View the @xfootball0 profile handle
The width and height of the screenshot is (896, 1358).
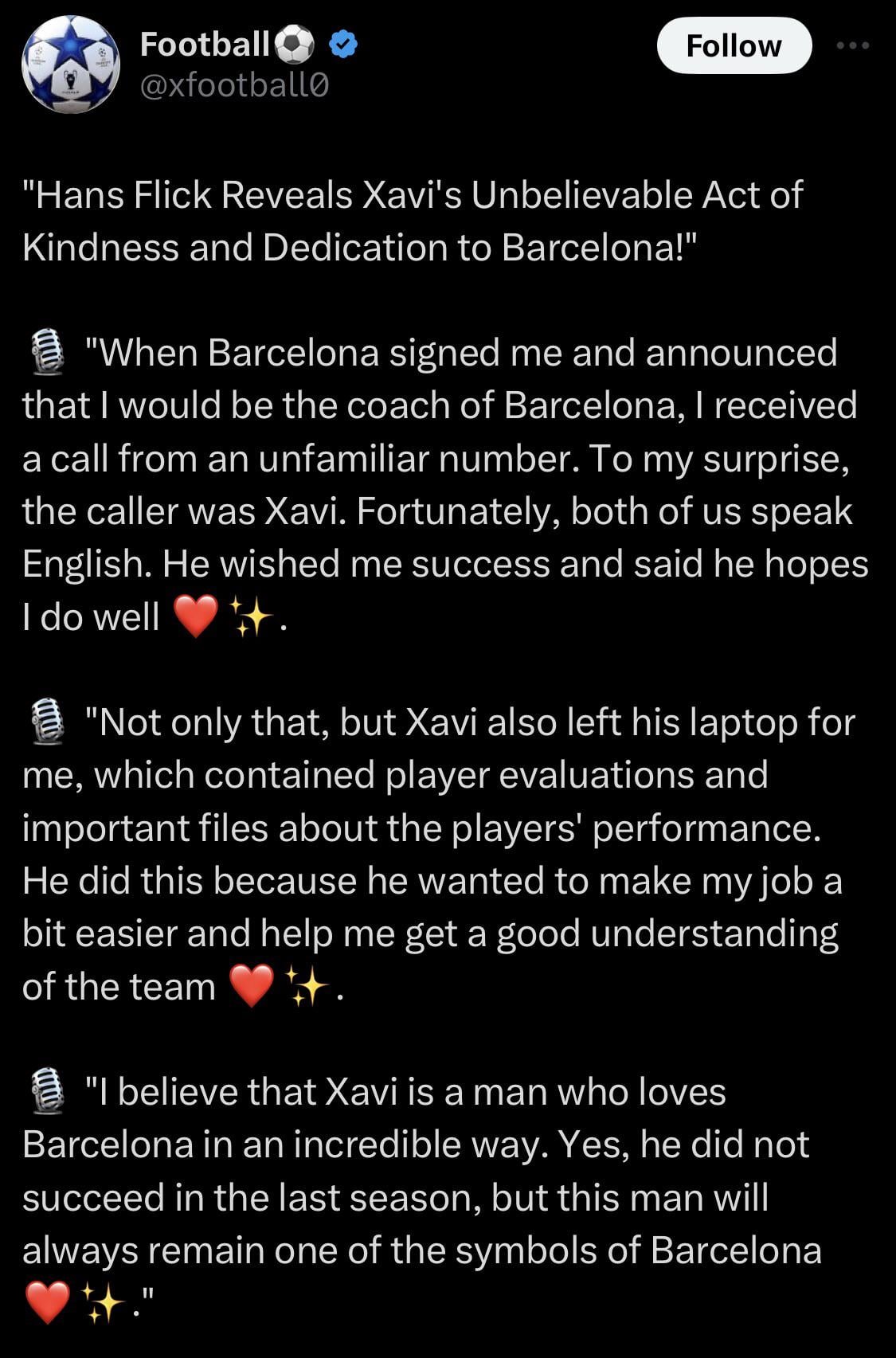234,84
